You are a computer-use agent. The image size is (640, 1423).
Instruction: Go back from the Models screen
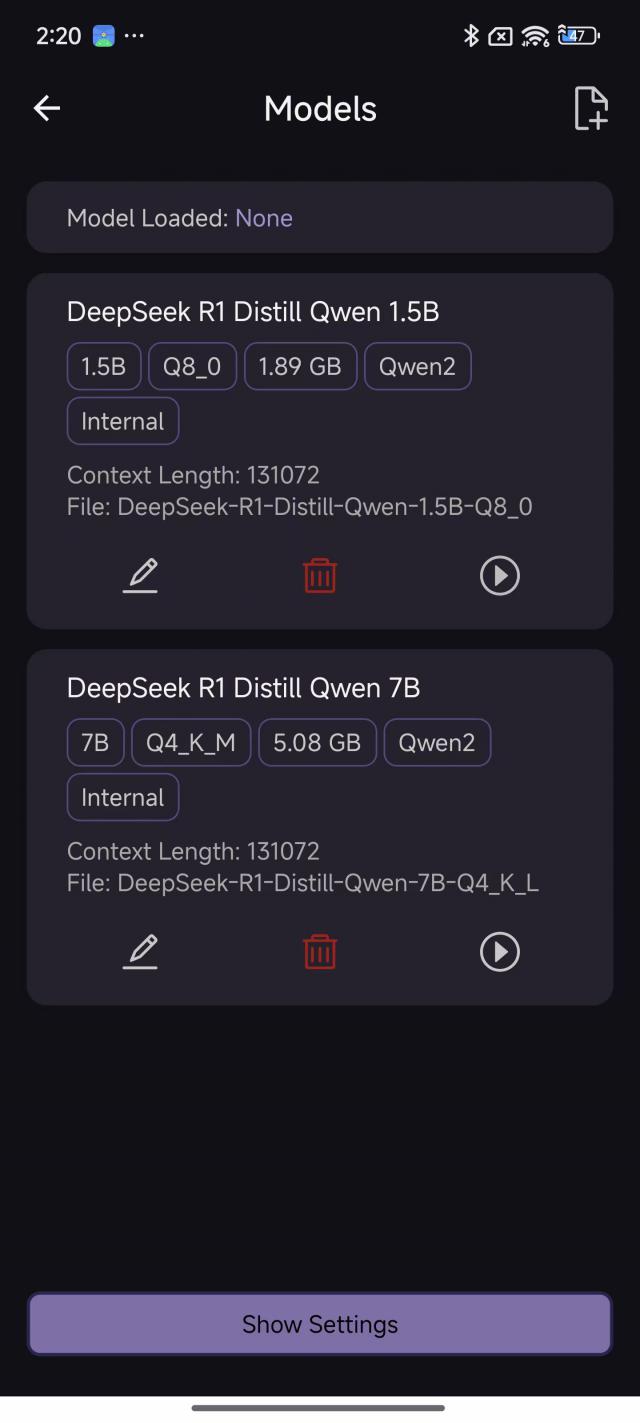pos(47,108)
